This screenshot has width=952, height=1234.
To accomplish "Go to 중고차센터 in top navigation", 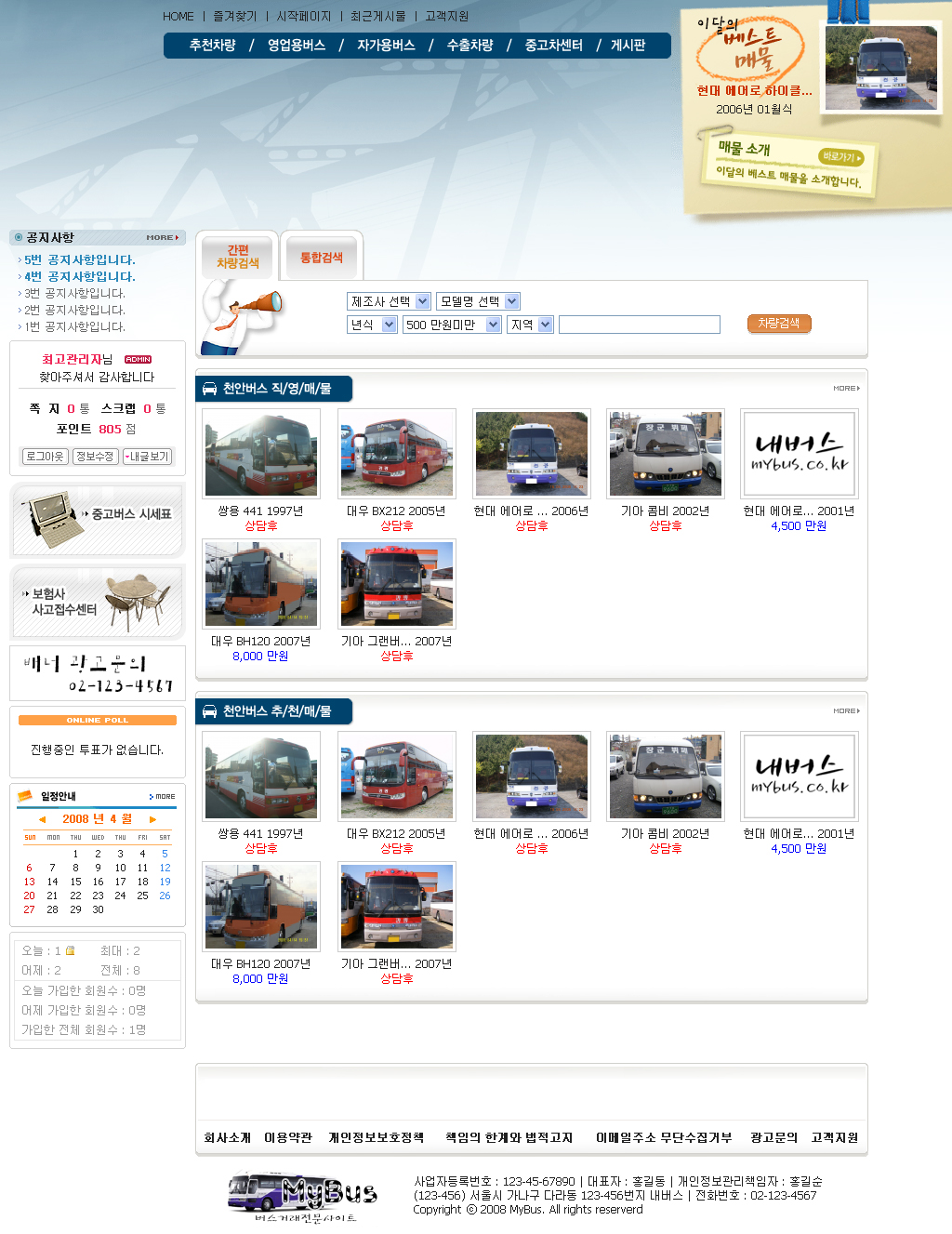I will 553,46.
